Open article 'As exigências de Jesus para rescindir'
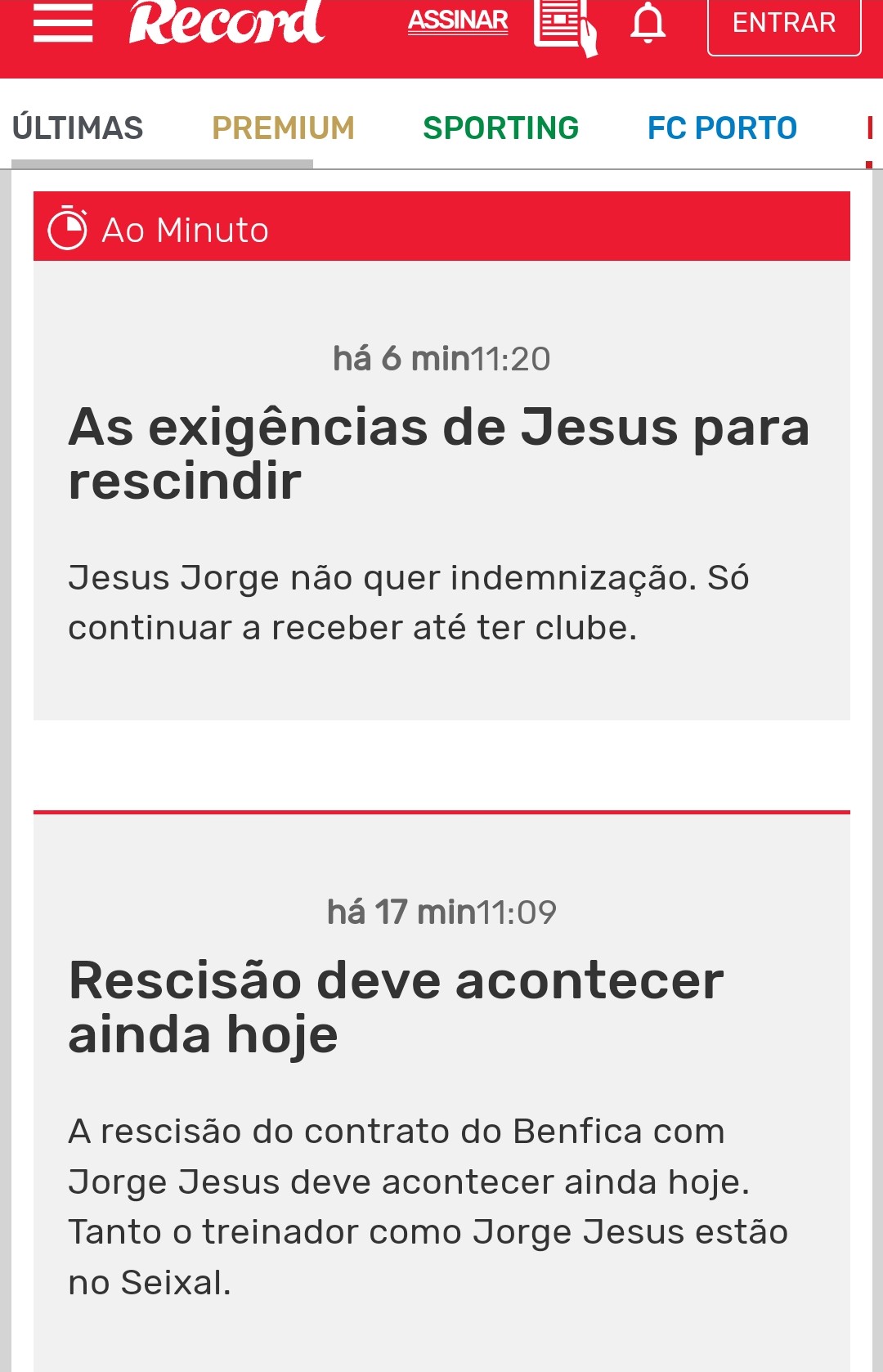 click(x=439, y=454)
